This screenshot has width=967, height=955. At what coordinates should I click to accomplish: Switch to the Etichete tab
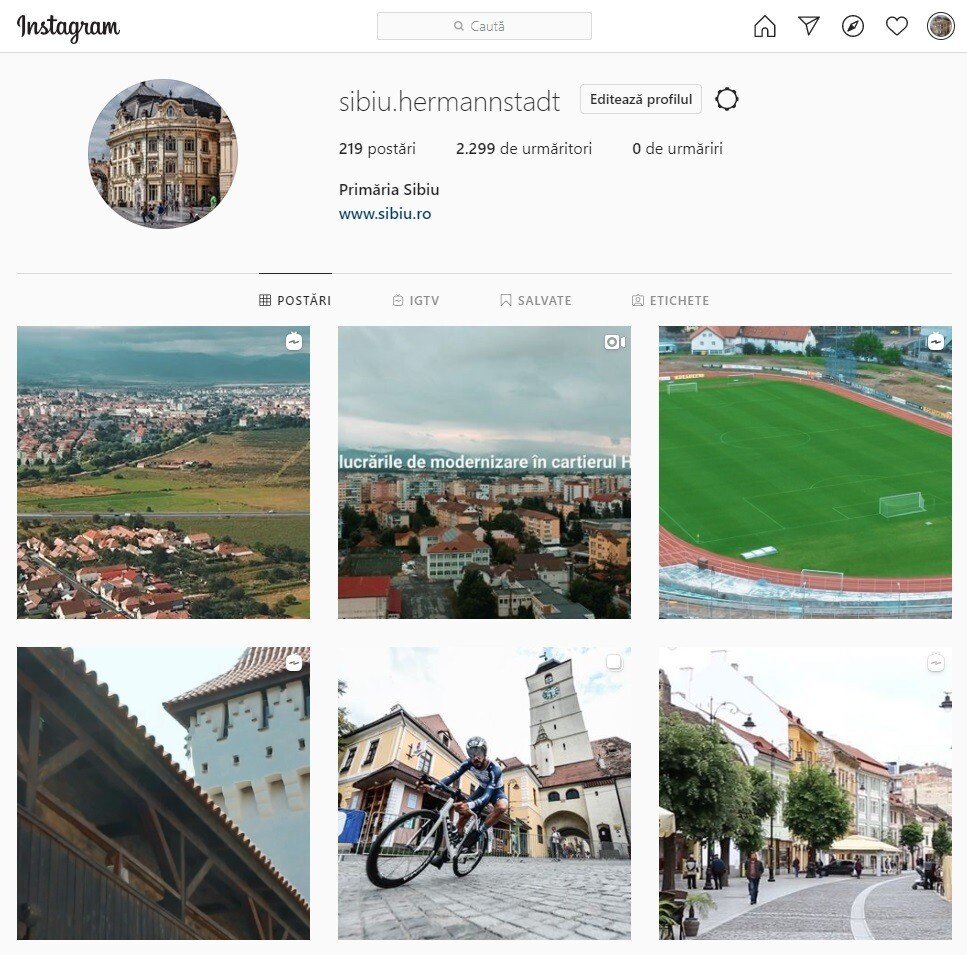click(x=670, y=300)
